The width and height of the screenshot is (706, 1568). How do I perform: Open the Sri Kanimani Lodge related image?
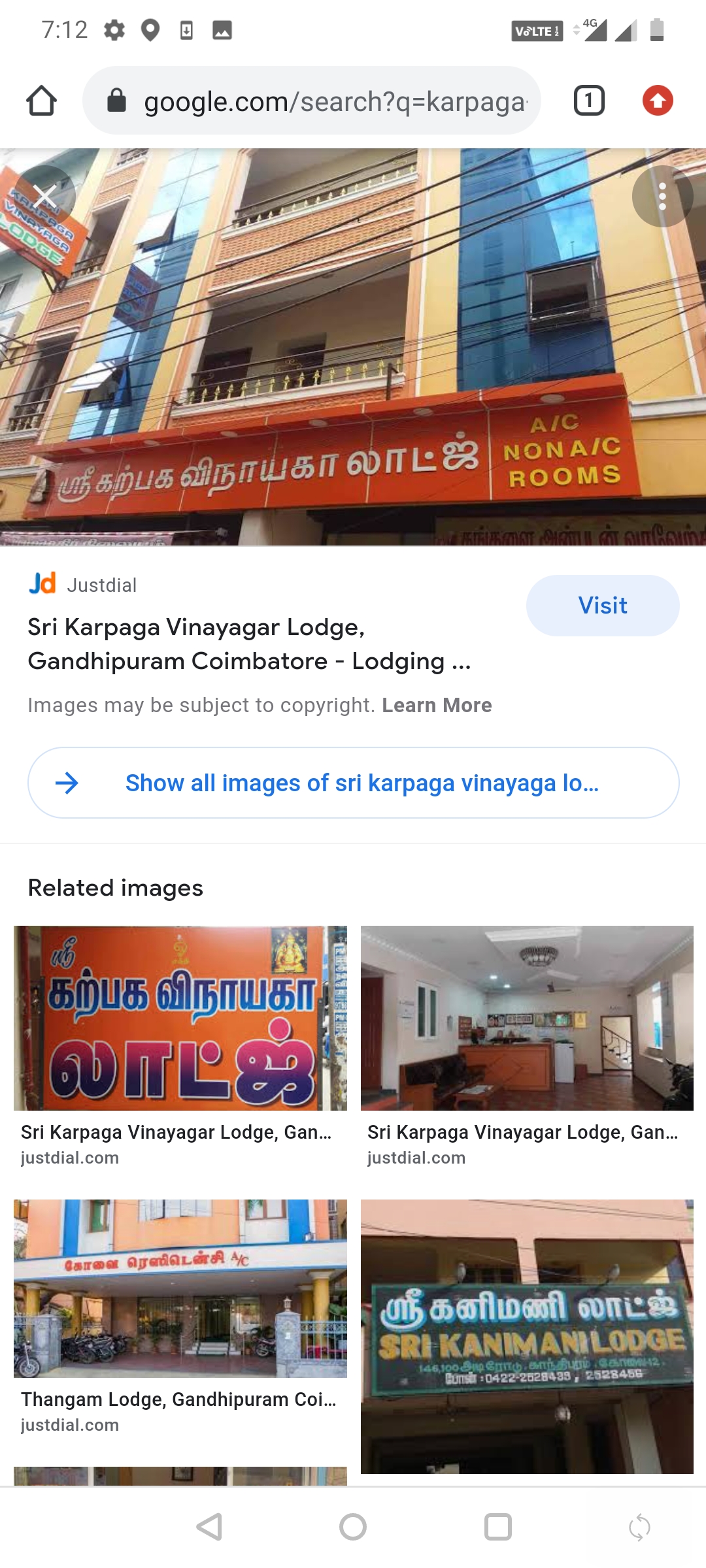527,1336
